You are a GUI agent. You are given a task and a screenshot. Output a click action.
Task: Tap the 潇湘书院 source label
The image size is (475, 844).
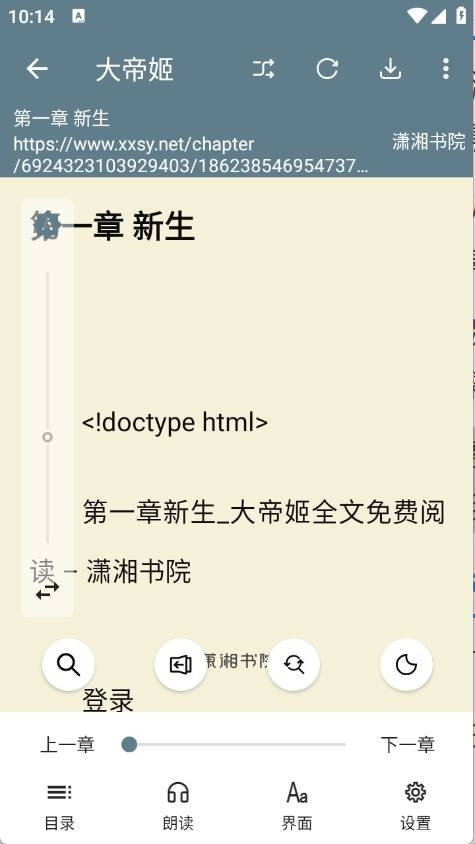[x=428, y=142]
